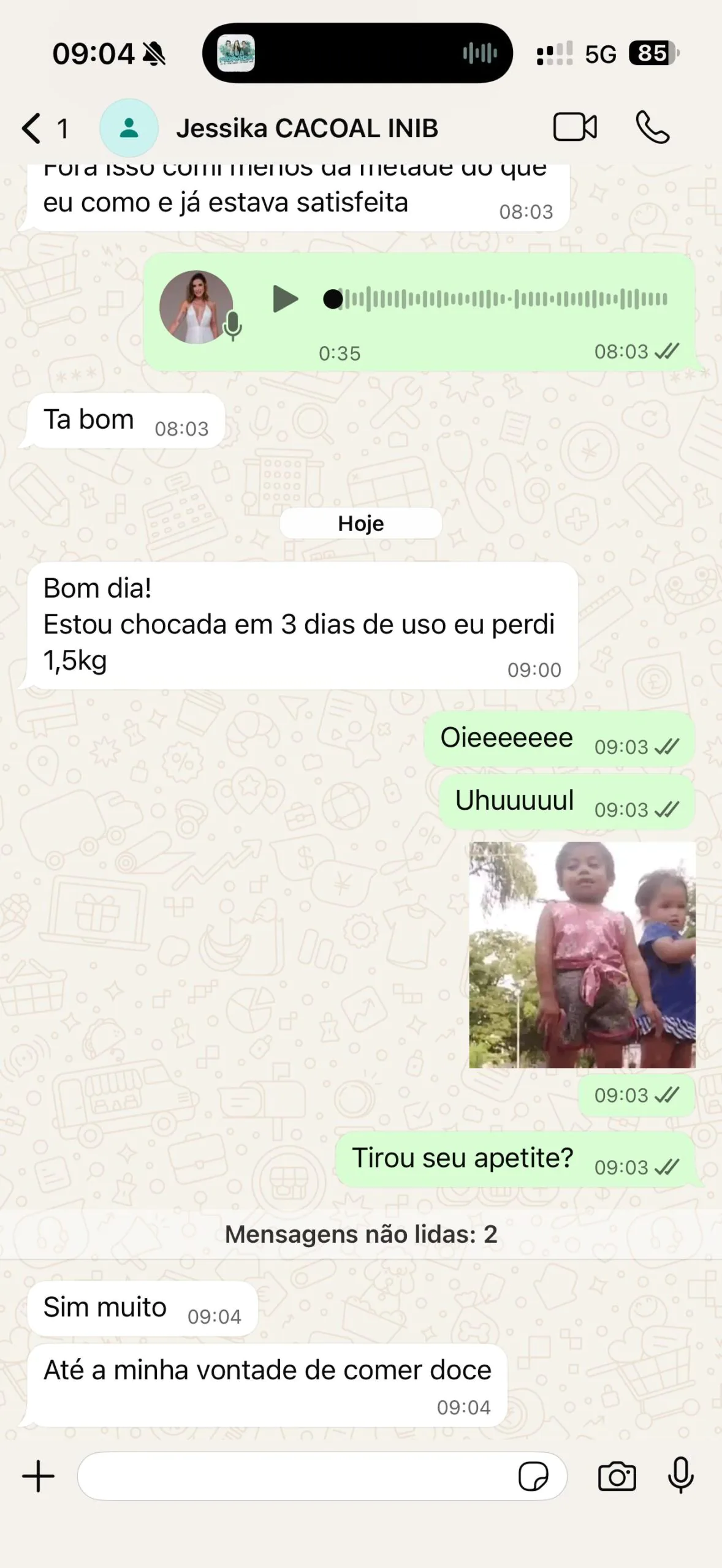Open the sent image of two children
Viewport: 722px width, 1568px height.
tap(582, 954)
